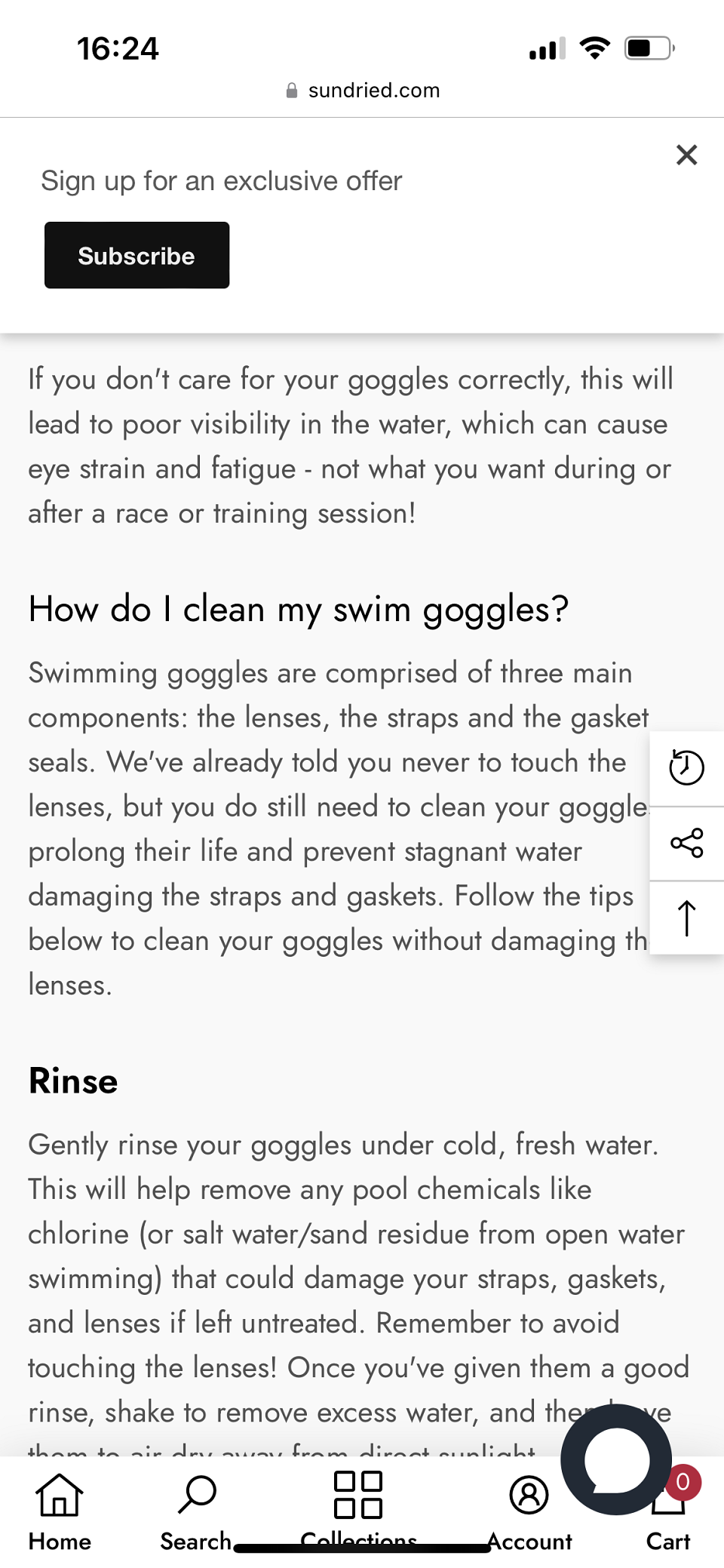This screenshot has width=724, height=1568.
Task: Tap the Subscribe button
Action: tap(137, 255)
